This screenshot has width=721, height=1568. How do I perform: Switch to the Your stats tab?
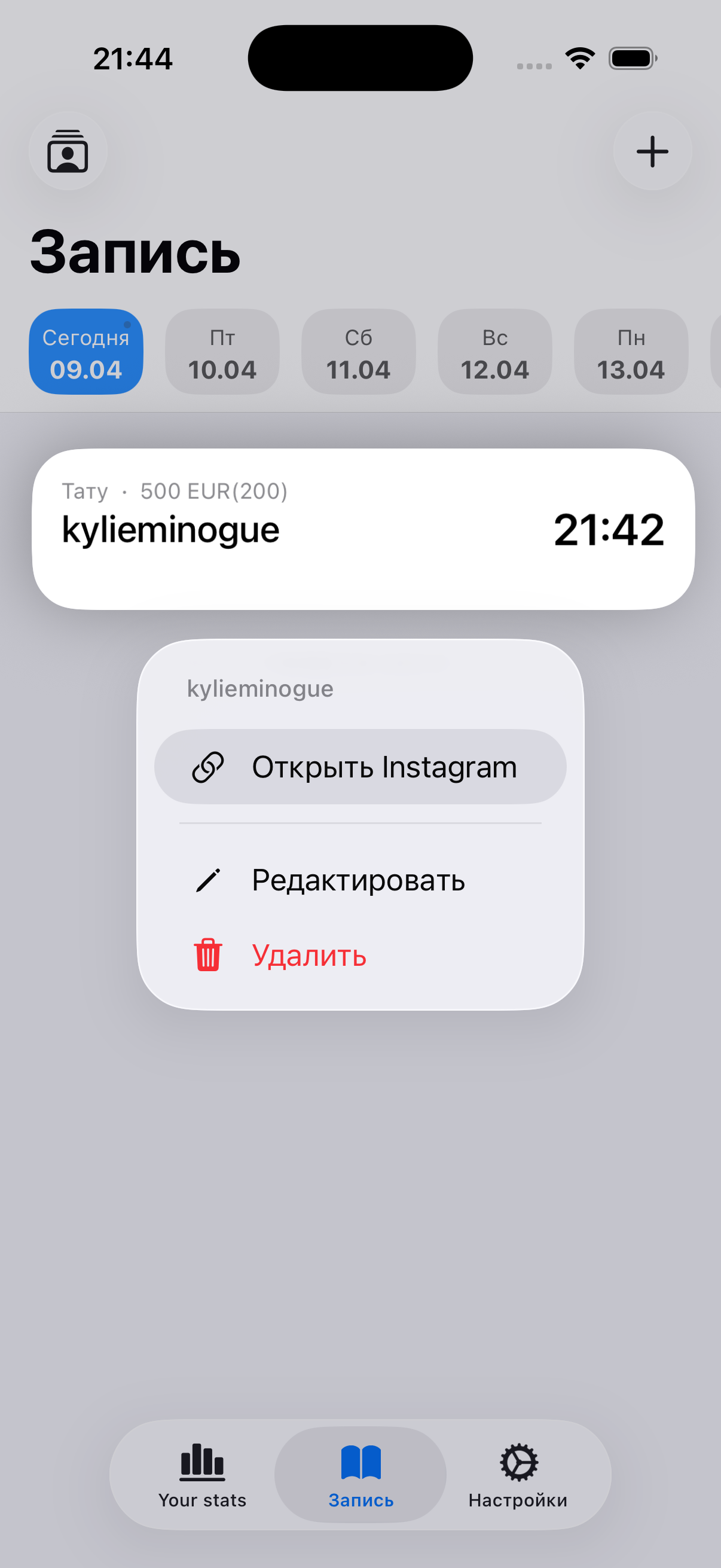[202, 1485]
